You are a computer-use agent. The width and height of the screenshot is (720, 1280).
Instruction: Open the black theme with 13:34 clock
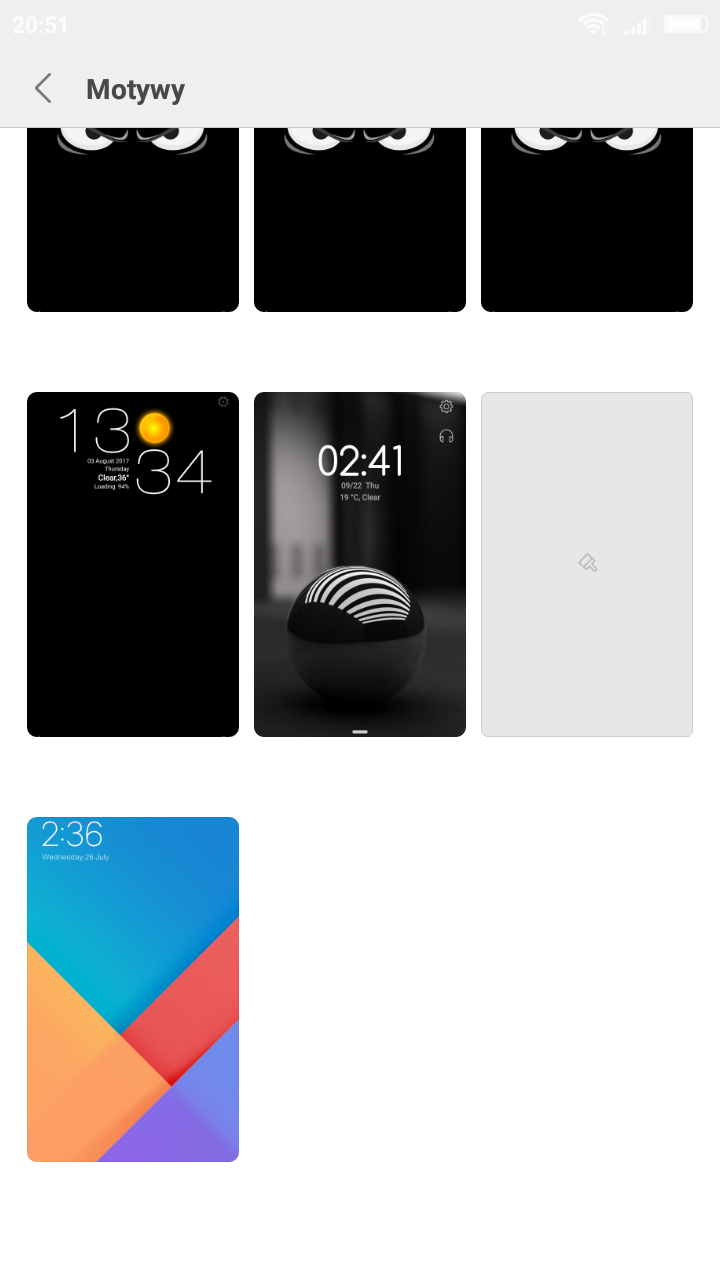(x=133, y=564)
